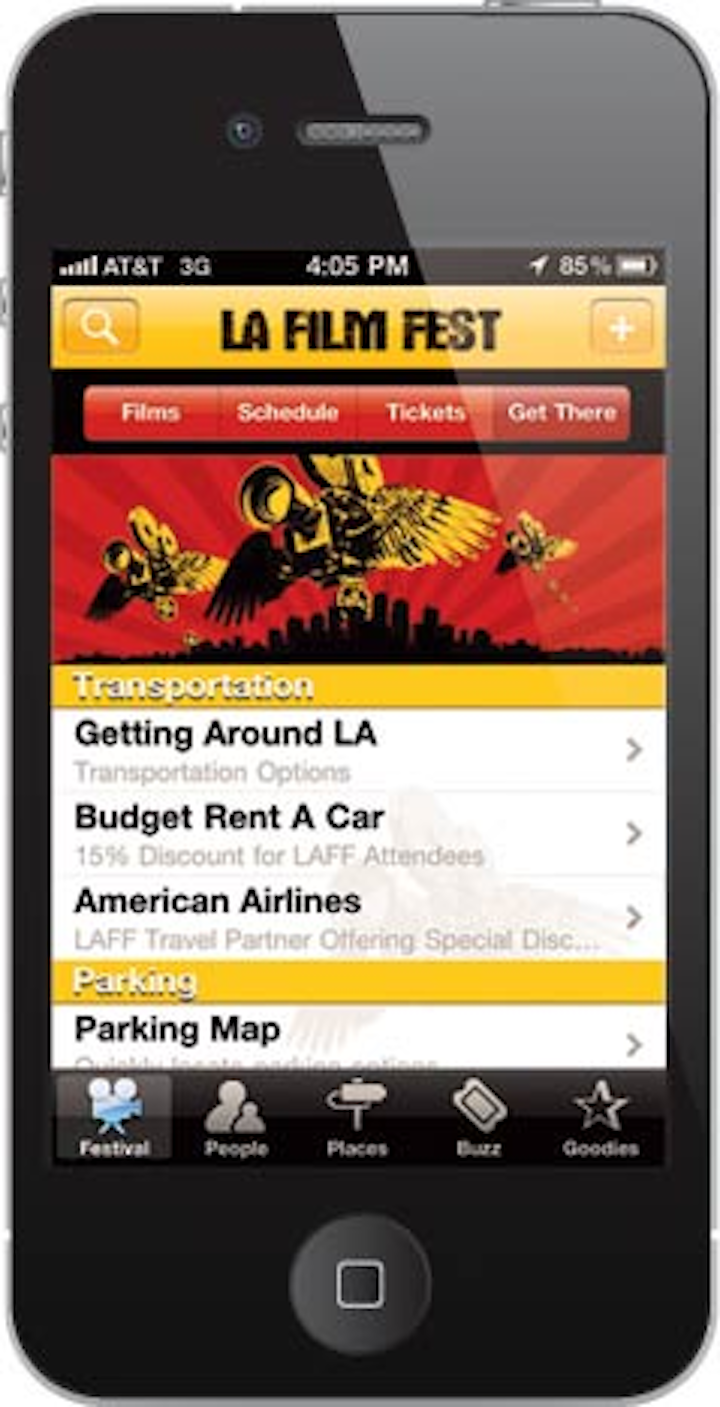
Task: Switch to the Films segment
Action: pyautogui.click(x=151, y=413)
